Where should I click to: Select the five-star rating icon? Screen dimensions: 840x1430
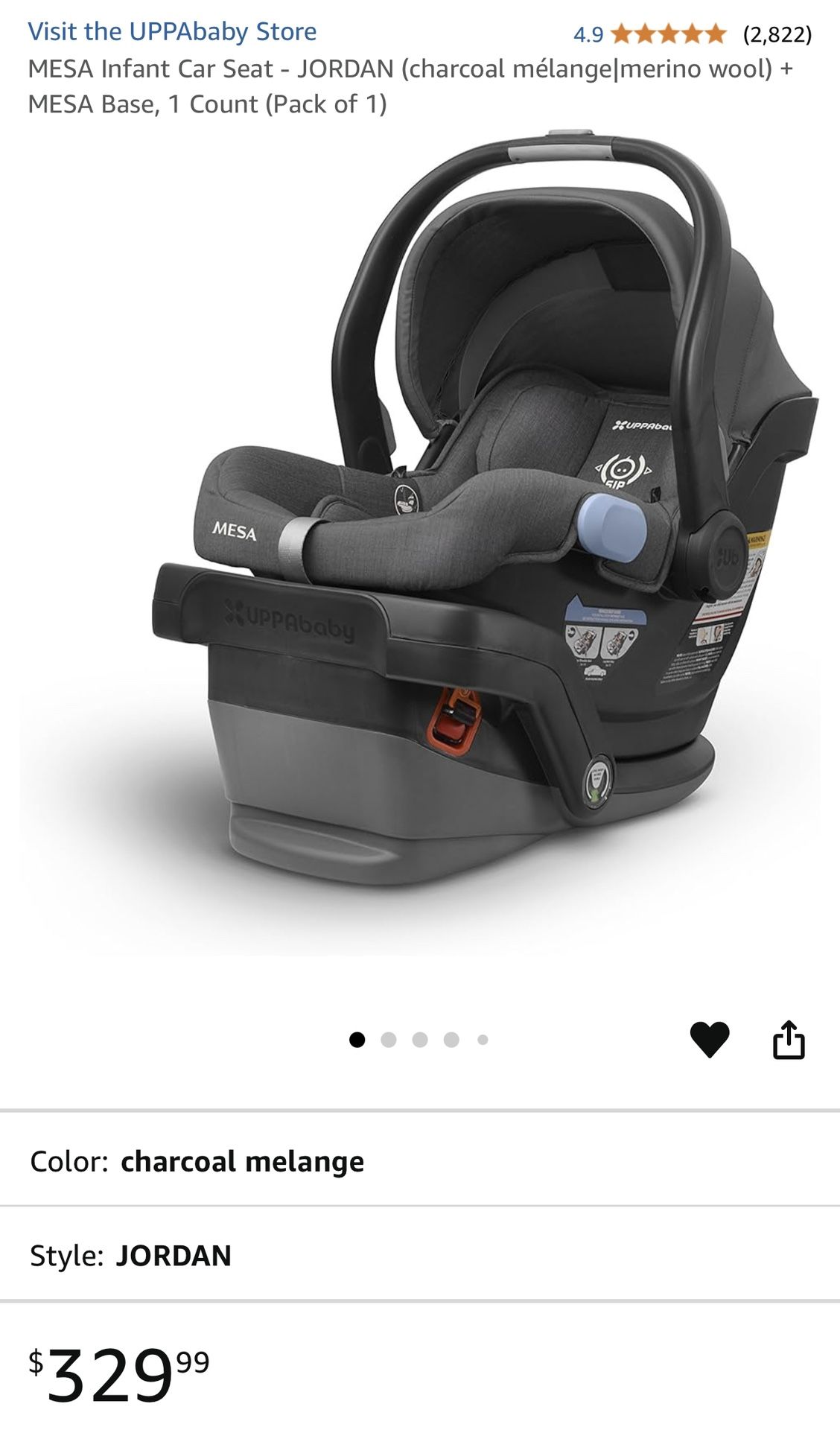coord(669,32)
